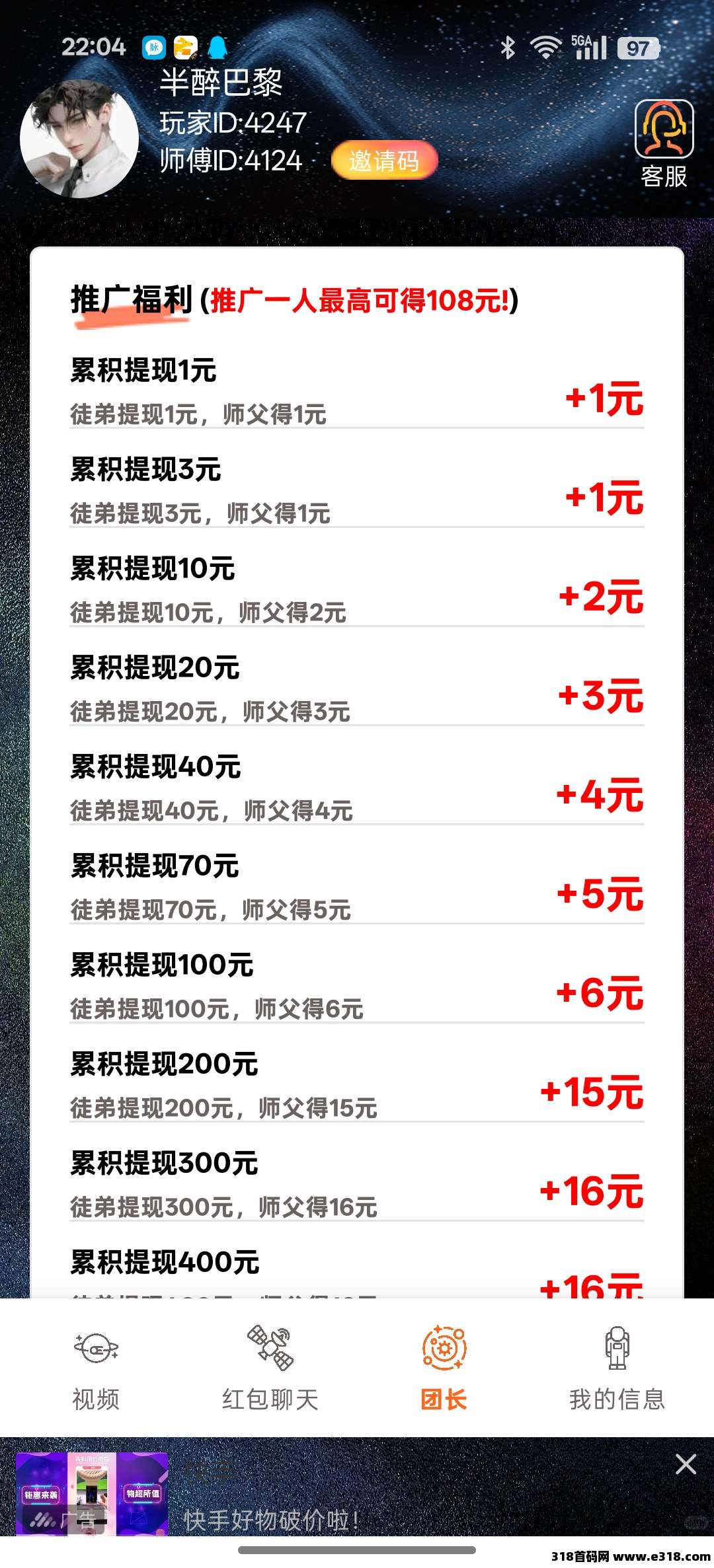This screenshot has height=1568, width=714.
Task: Switch to the 红包聊天 tab
Action: pos(270,1369)
